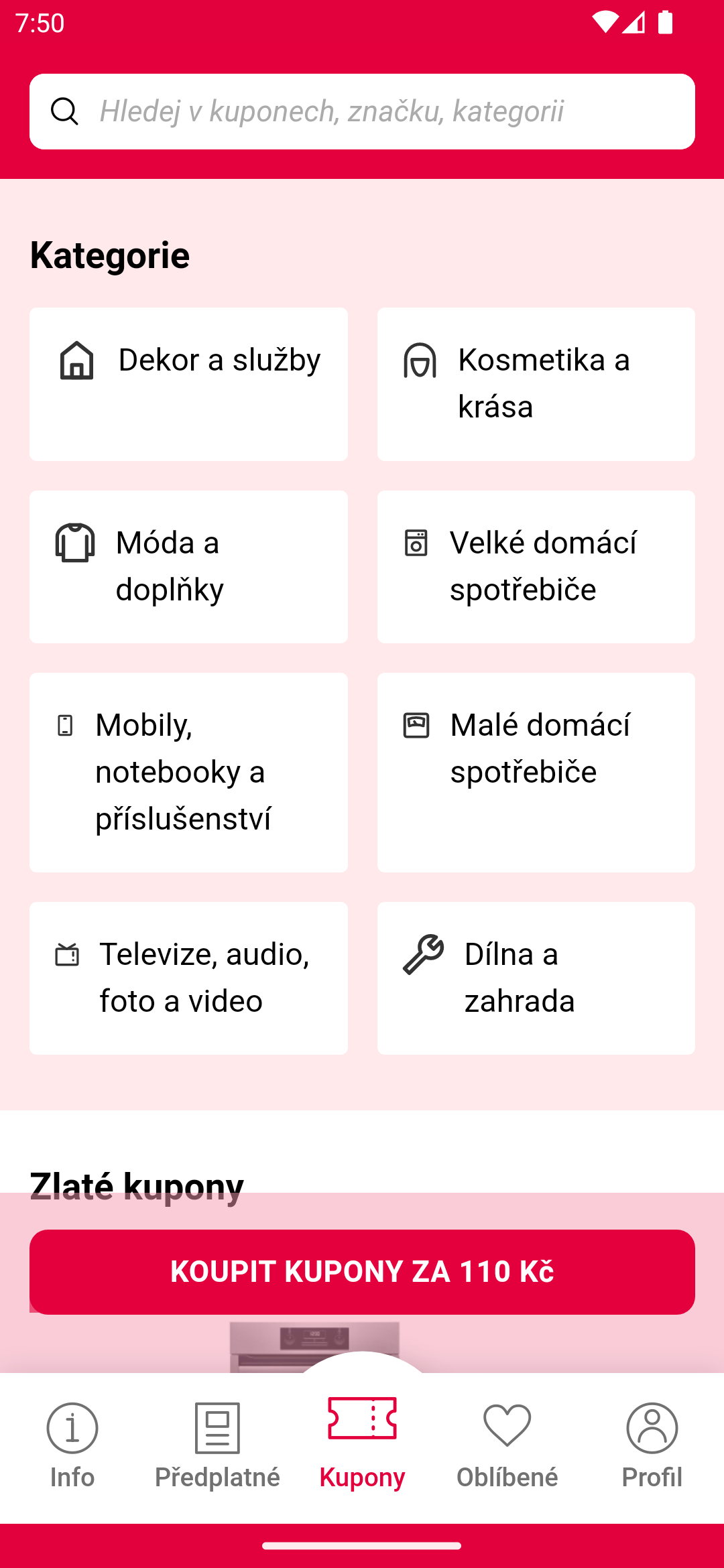
Task: Open the magnifying glass search icon
Action: pos(65,111)
